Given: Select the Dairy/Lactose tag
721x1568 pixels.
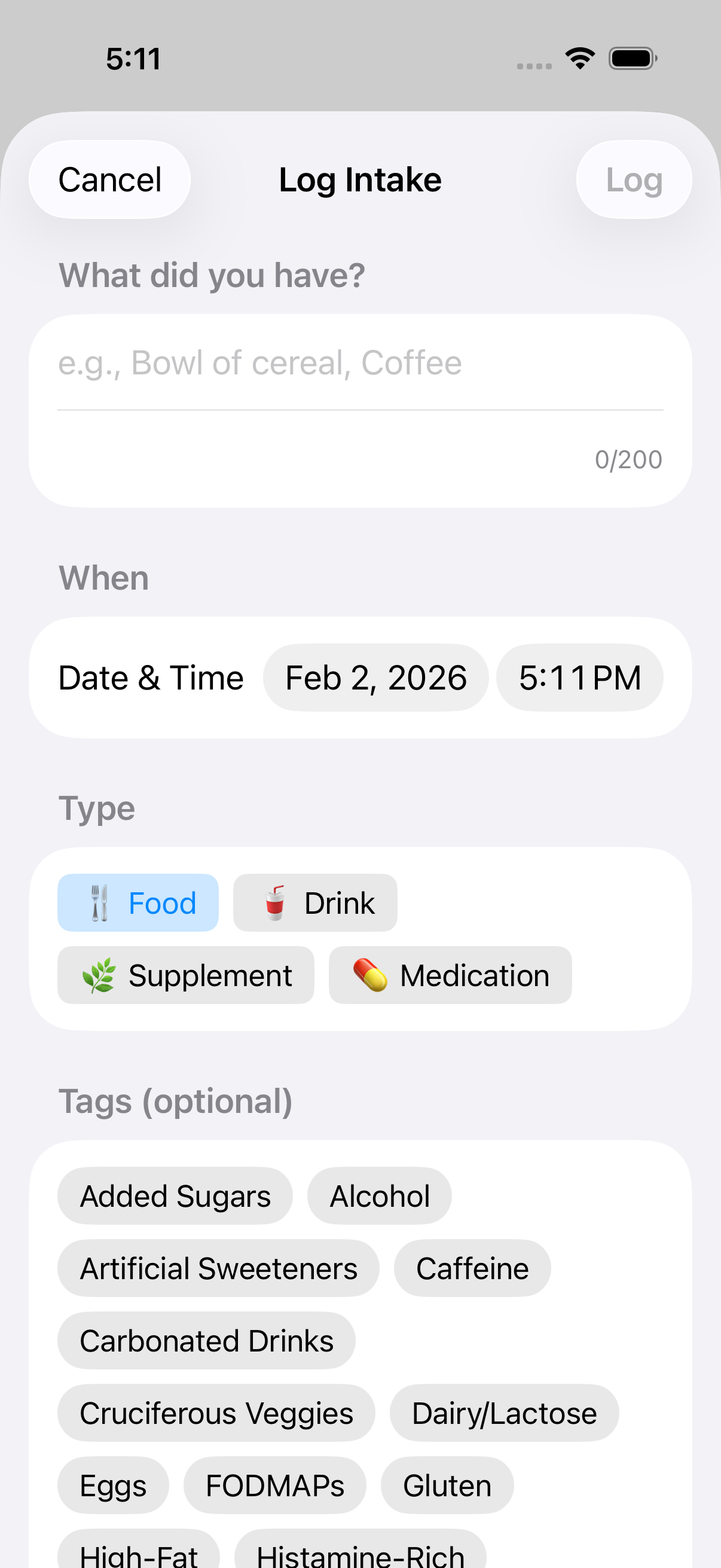Looking at the screenshot, I should [504, 1413].
